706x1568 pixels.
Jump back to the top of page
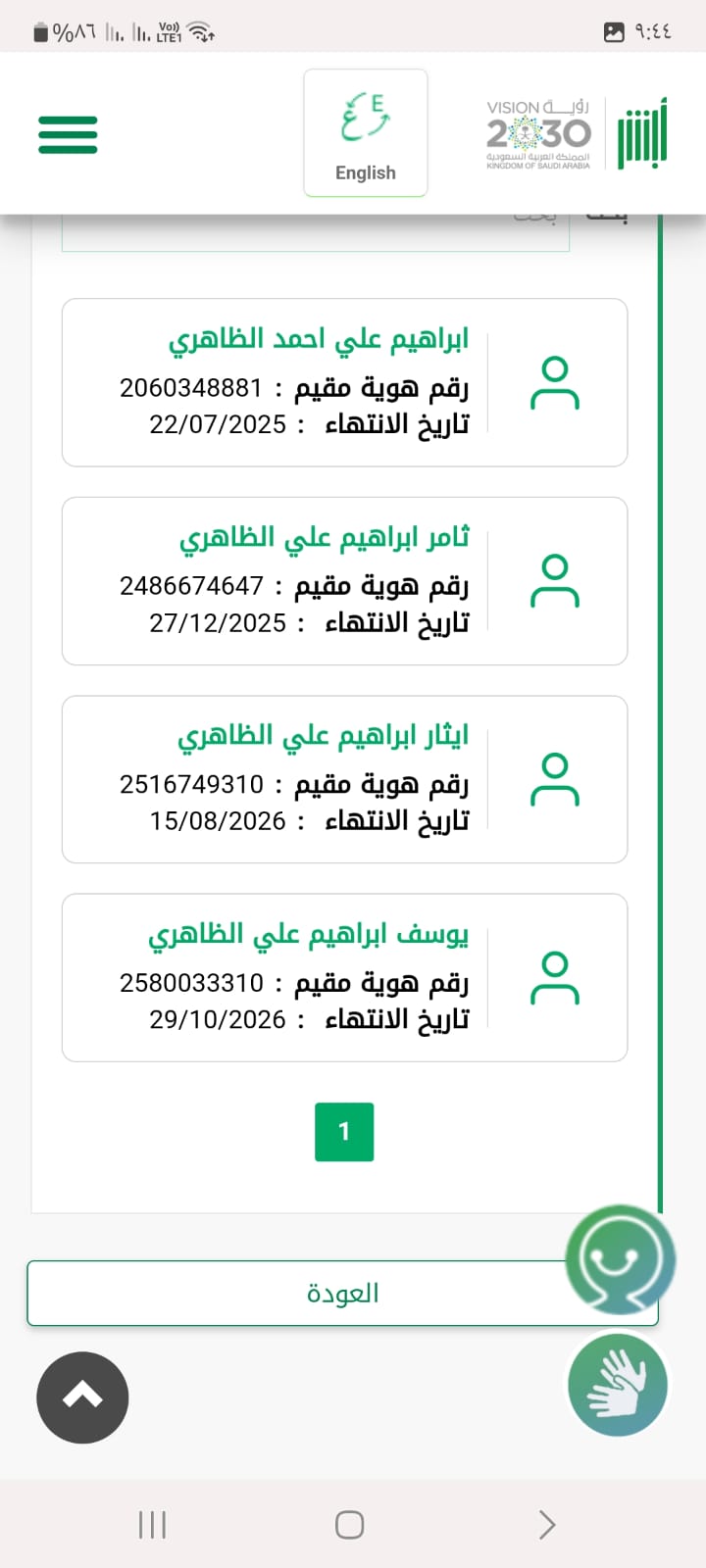82,1397
